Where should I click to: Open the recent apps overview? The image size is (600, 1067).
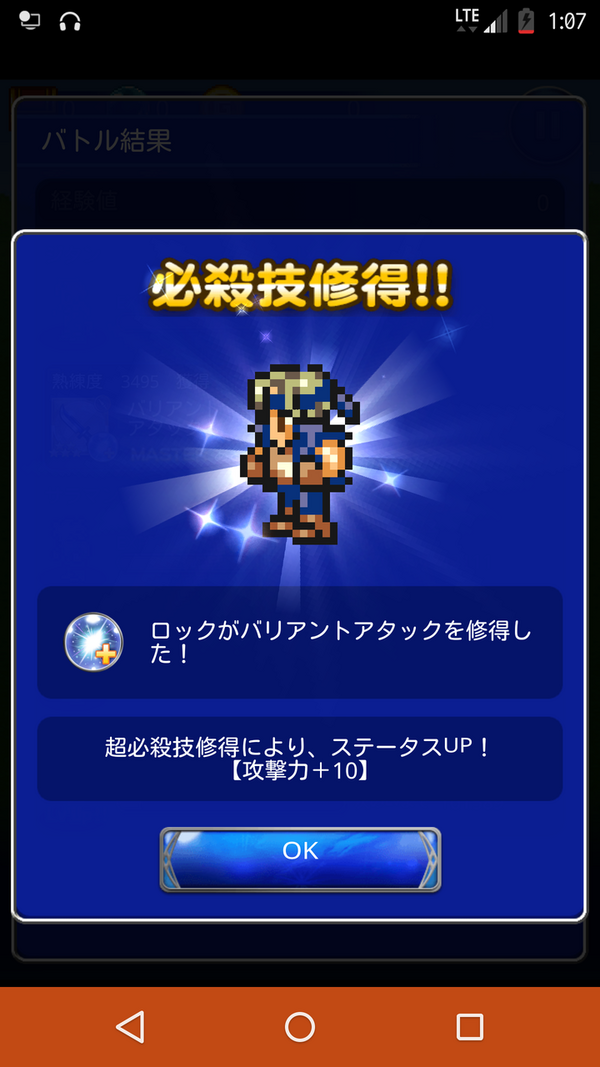469,1026
